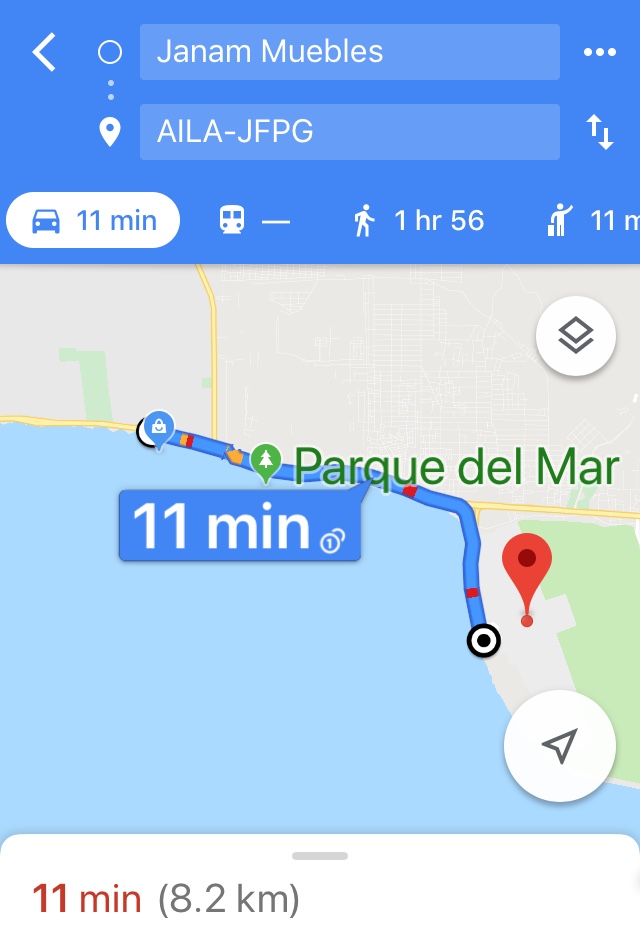640x938 pixels.
Task: Tap the 11 min route label
Action: pos(238,526)
